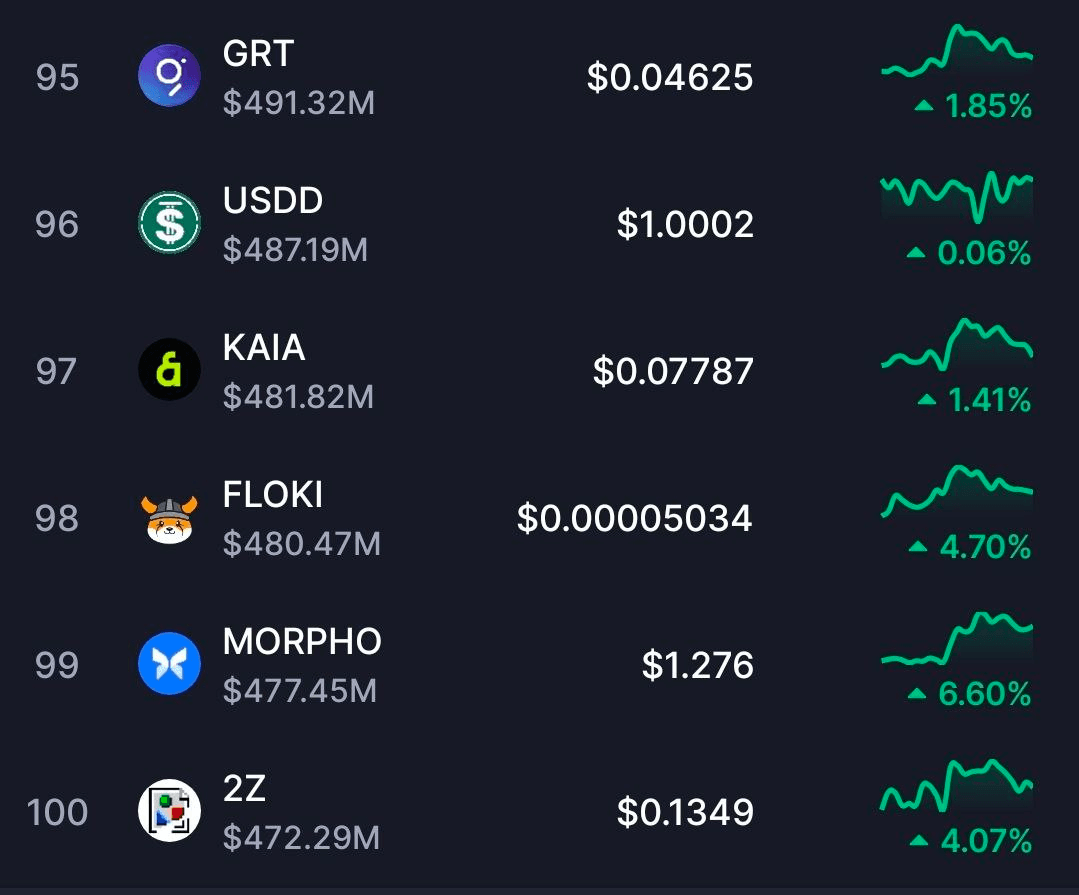Open the GRT coin row

[258, 55]
